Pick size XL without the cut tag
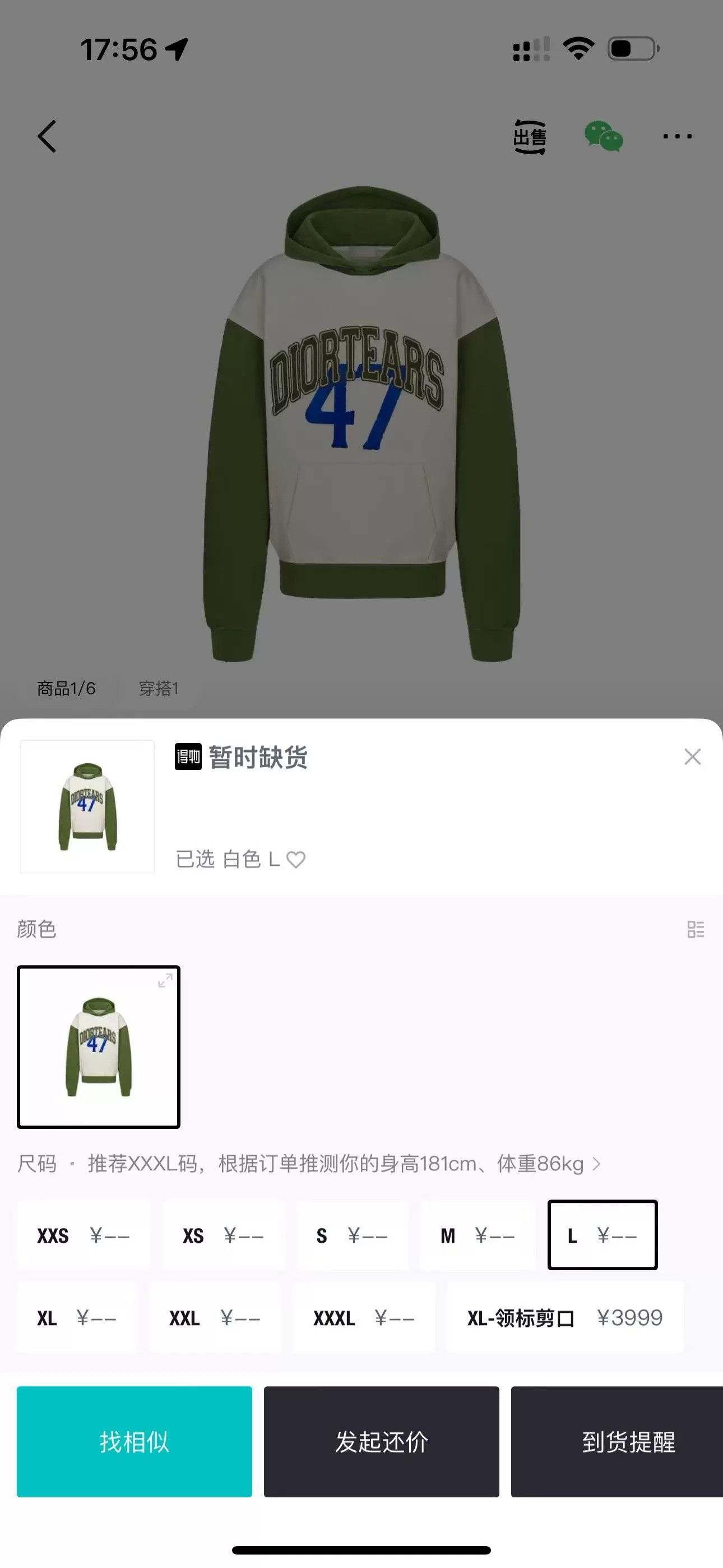The width and height of the screenshot is (723, 1568). [77, 1317]
